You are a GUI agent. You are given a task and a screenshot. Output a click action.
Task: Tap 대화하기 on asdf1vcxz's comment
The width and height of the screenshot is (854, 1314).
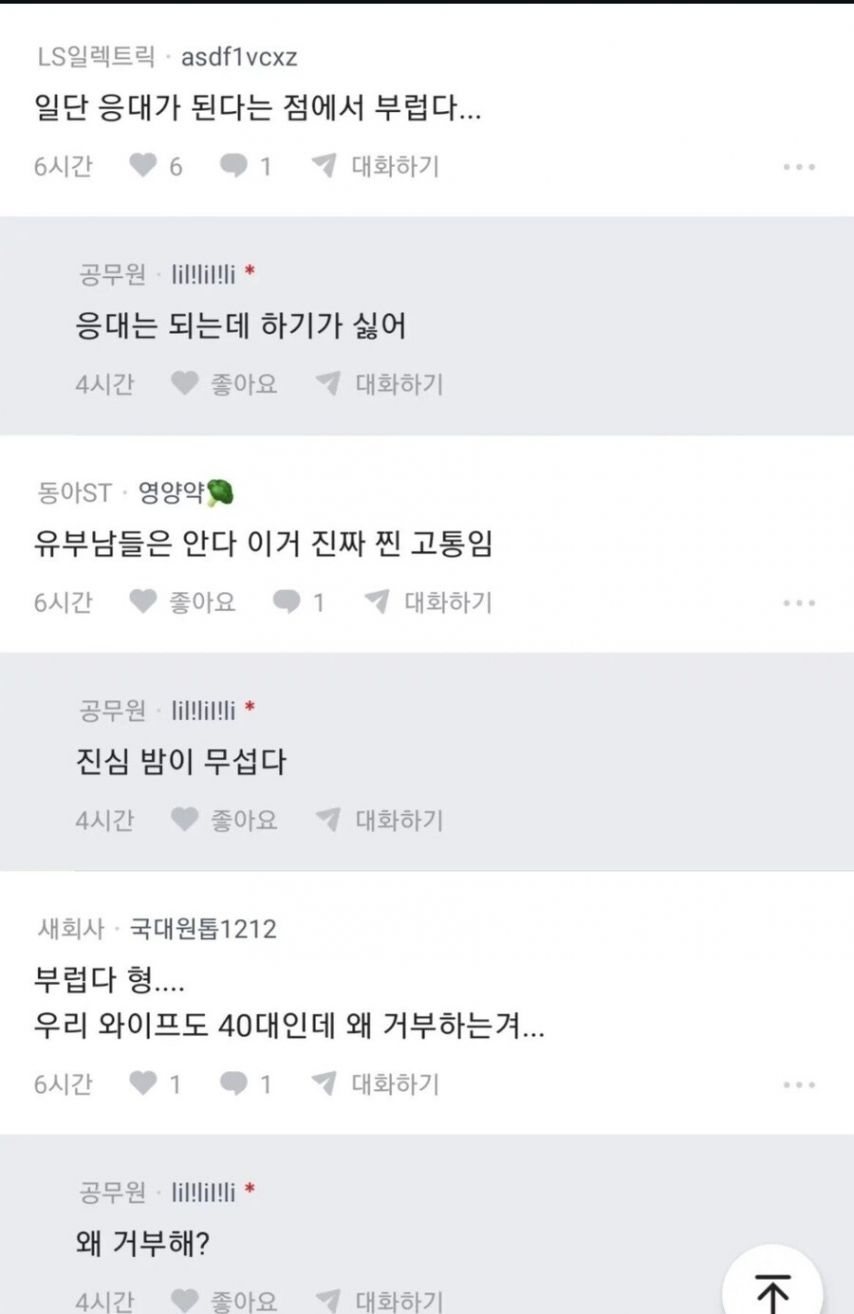(376, 166)
